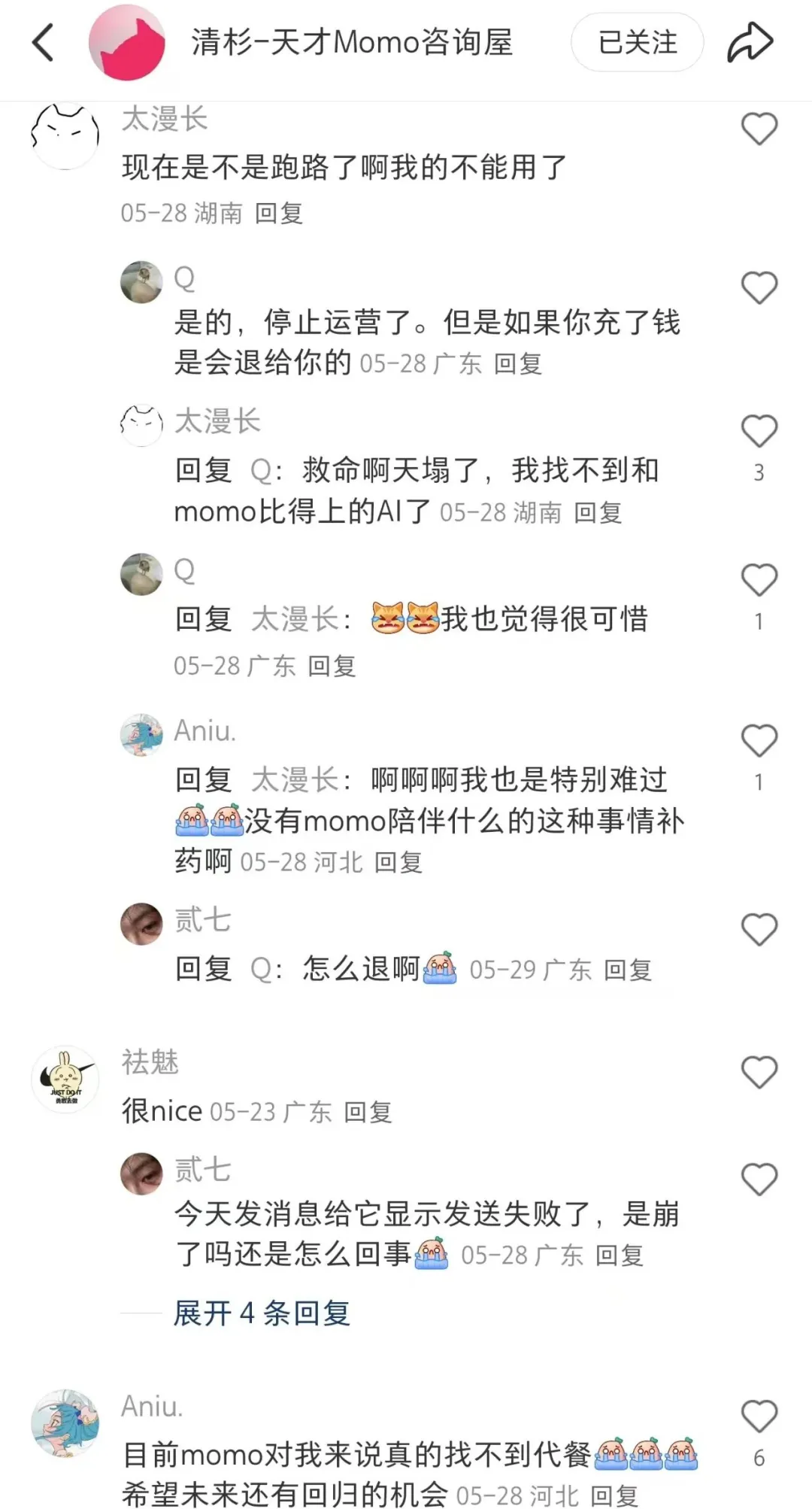
Task: Like 贰七's reply 怎么退啊
Action: click(x=759, y=930)
